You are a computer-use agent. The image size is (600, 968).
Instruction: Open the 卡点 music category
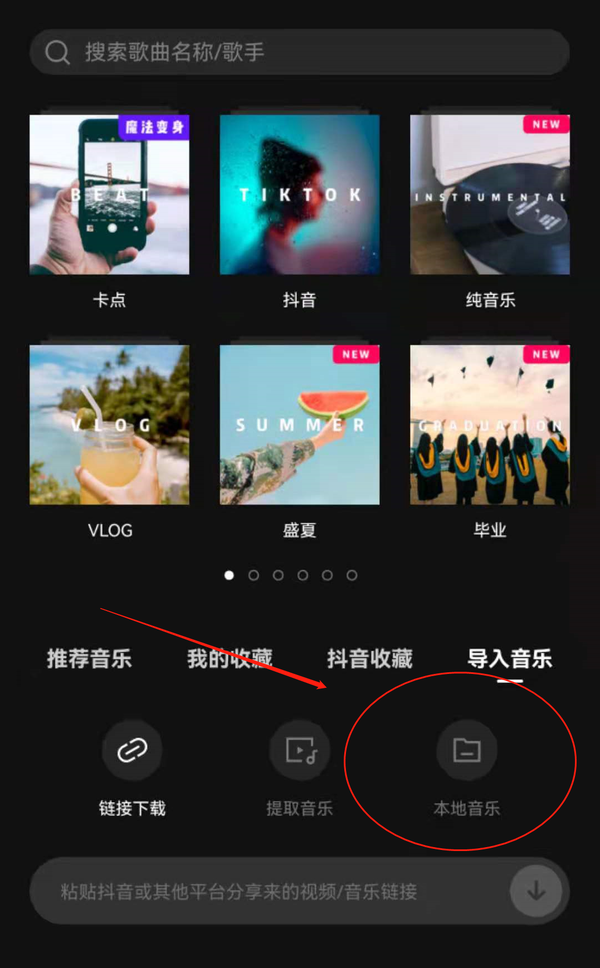tap(109, 195)
